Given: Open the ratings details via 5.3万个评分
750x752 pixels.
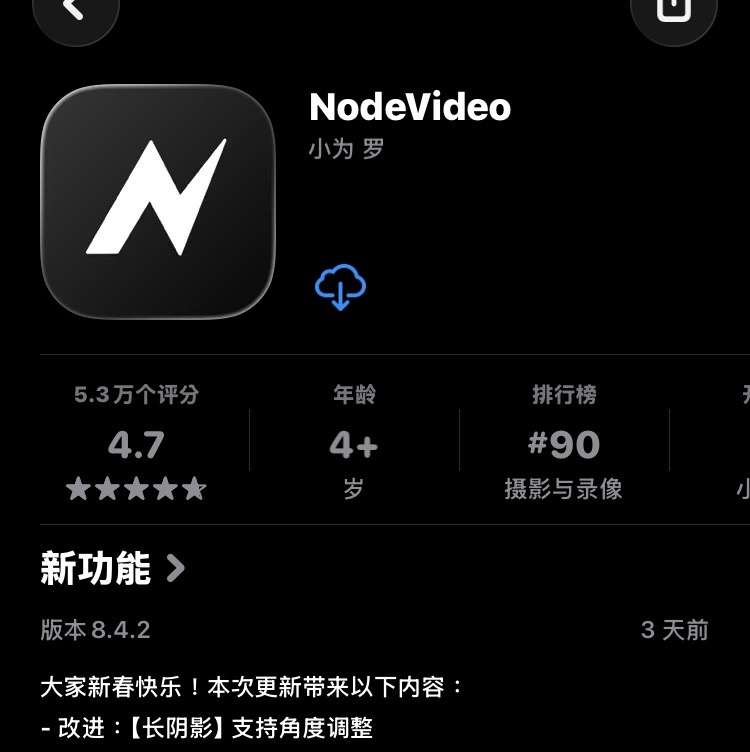Looking at the screenshot, I should coord(137,395).
